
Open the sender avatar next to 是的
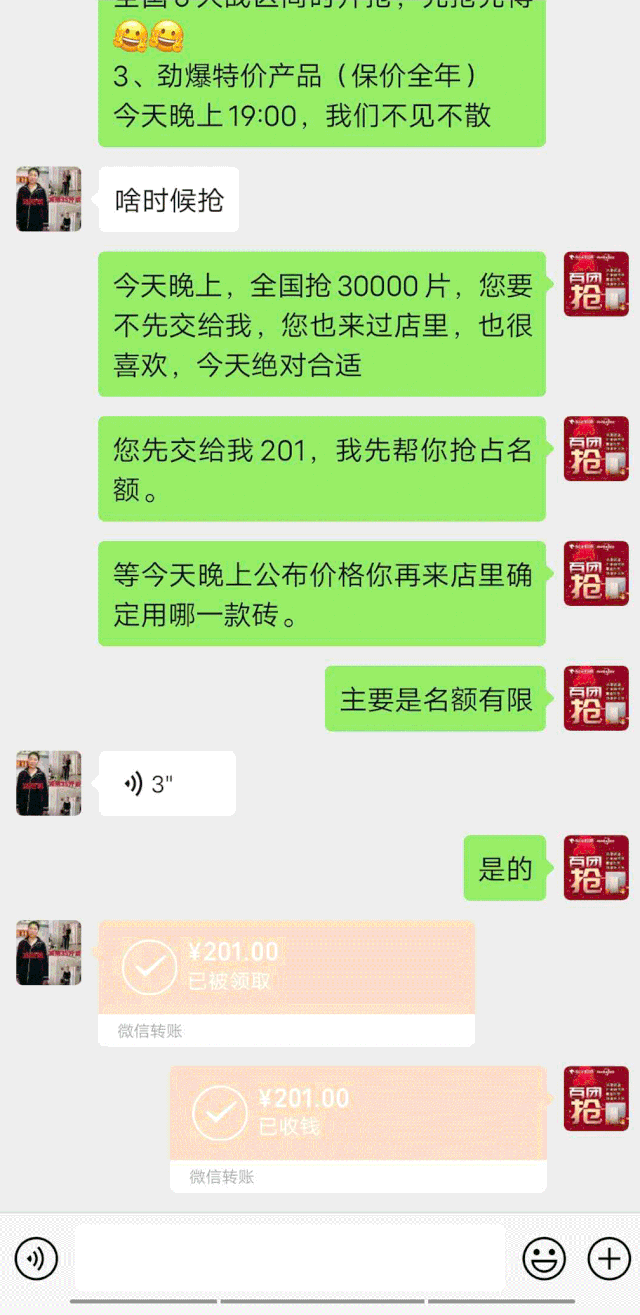tap(596, 868)
